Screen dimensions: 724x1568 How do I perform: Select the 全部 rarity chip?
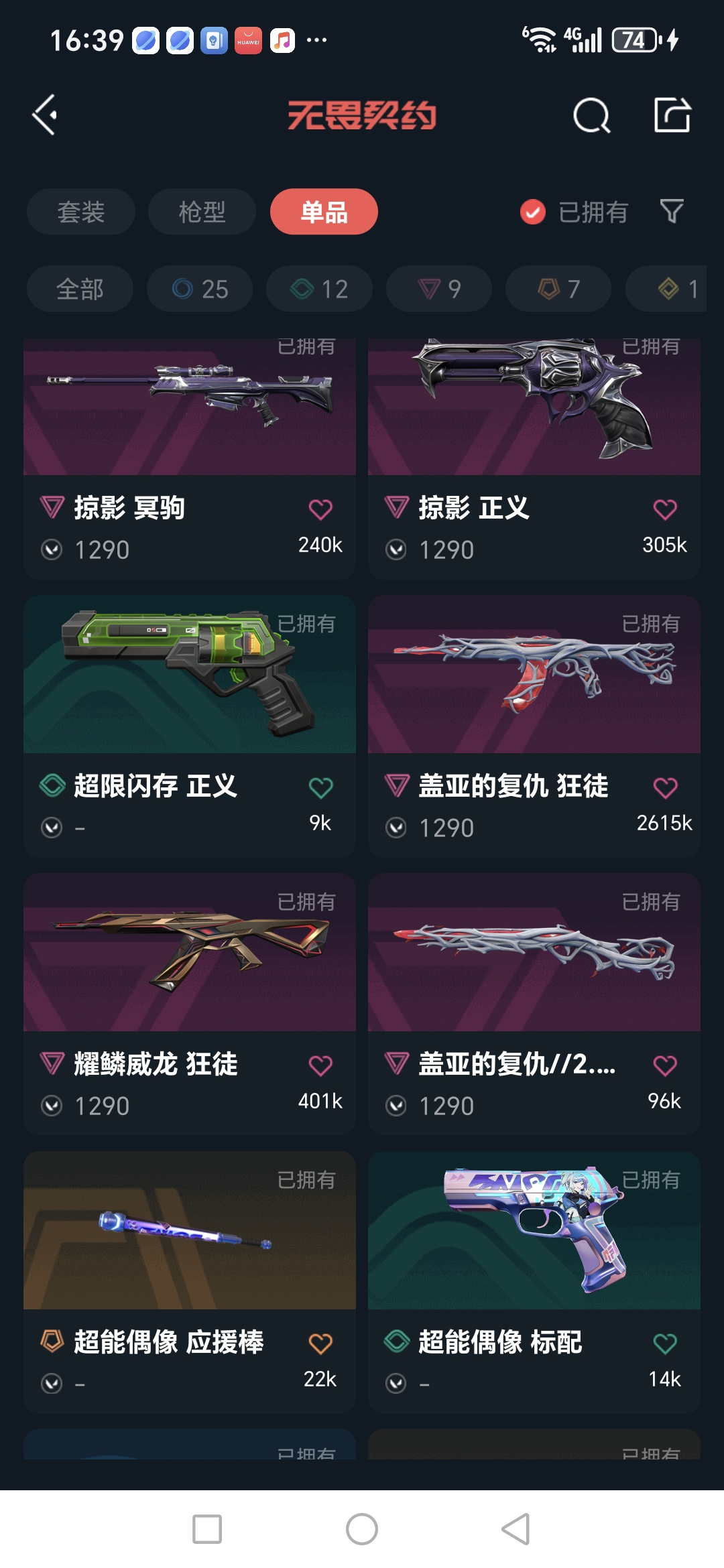(80, 289)
